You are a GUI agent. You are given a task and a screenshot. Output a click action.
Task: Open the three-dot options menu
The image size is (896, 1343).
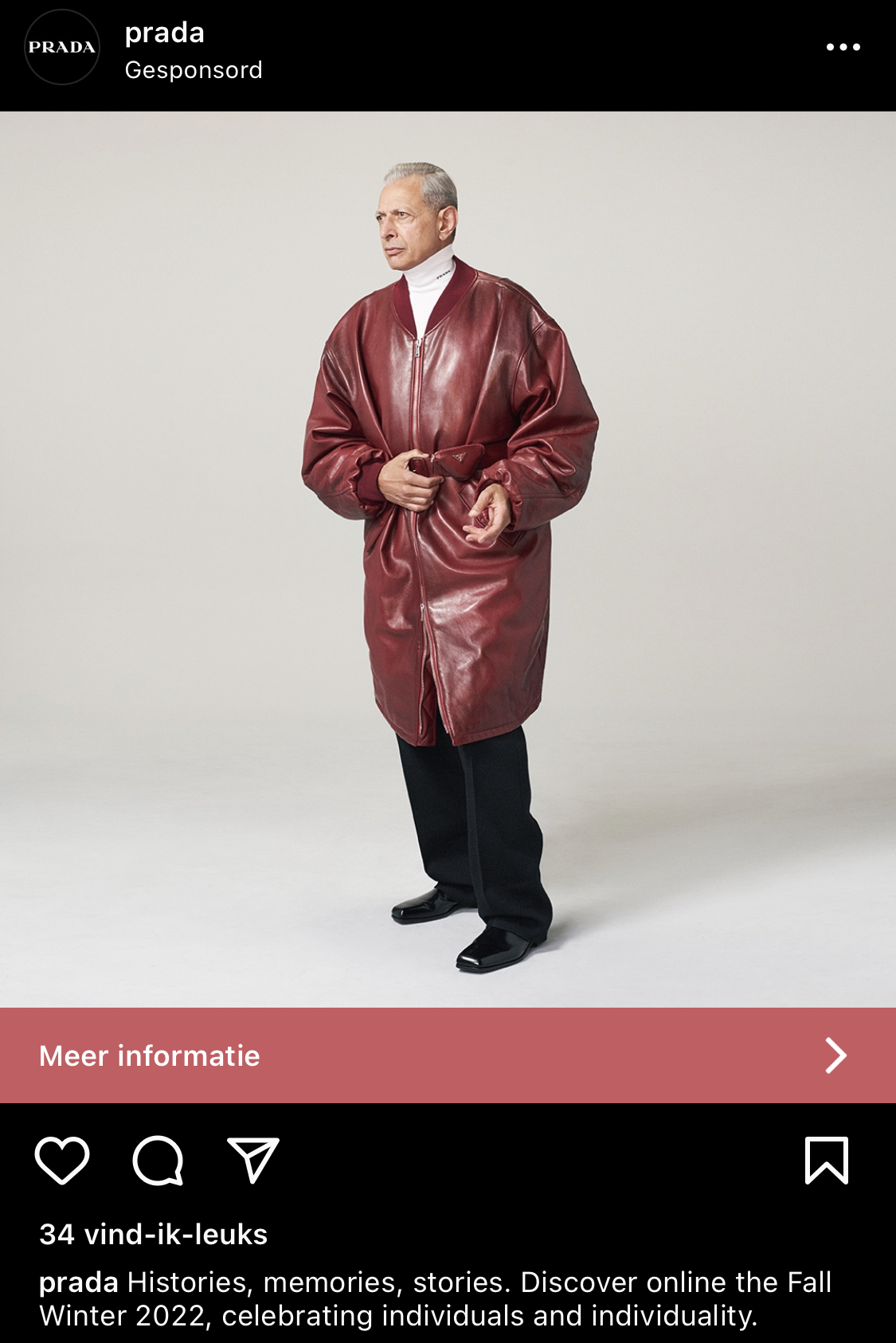pyautogui.click(x=843, y=47)
